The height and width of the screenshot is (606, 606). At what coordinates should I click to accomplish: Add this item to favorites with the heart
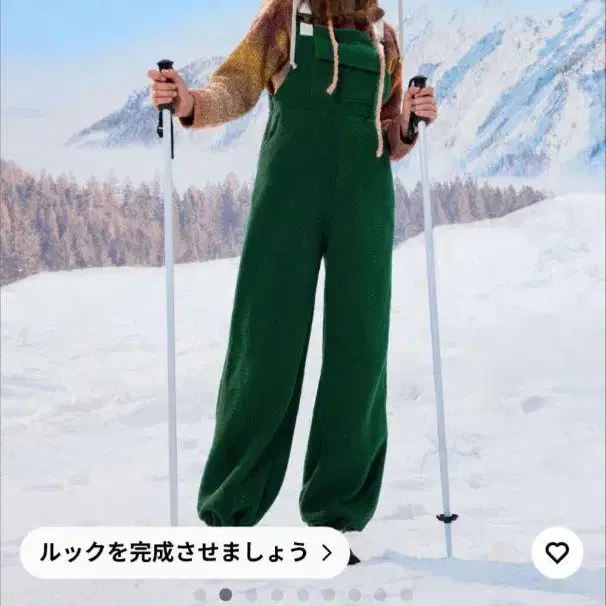pyautogui.click(x=557, y=553)
